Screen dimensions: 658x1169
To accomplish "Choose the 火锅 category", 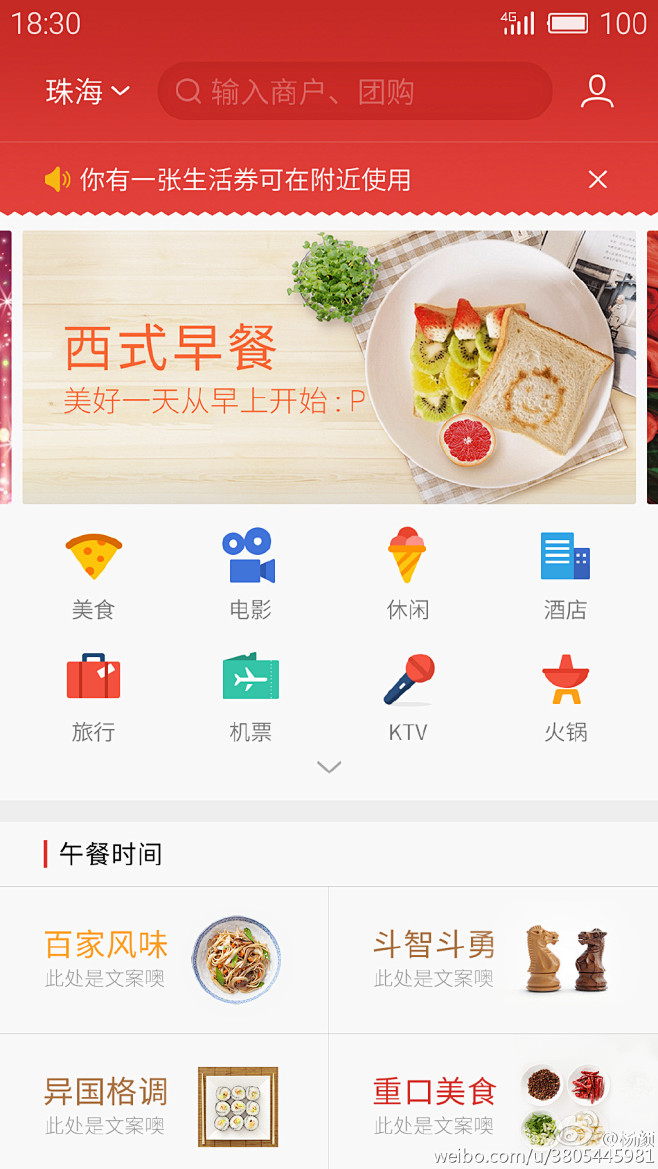I will pyautogui.click(x=565, y=698).
